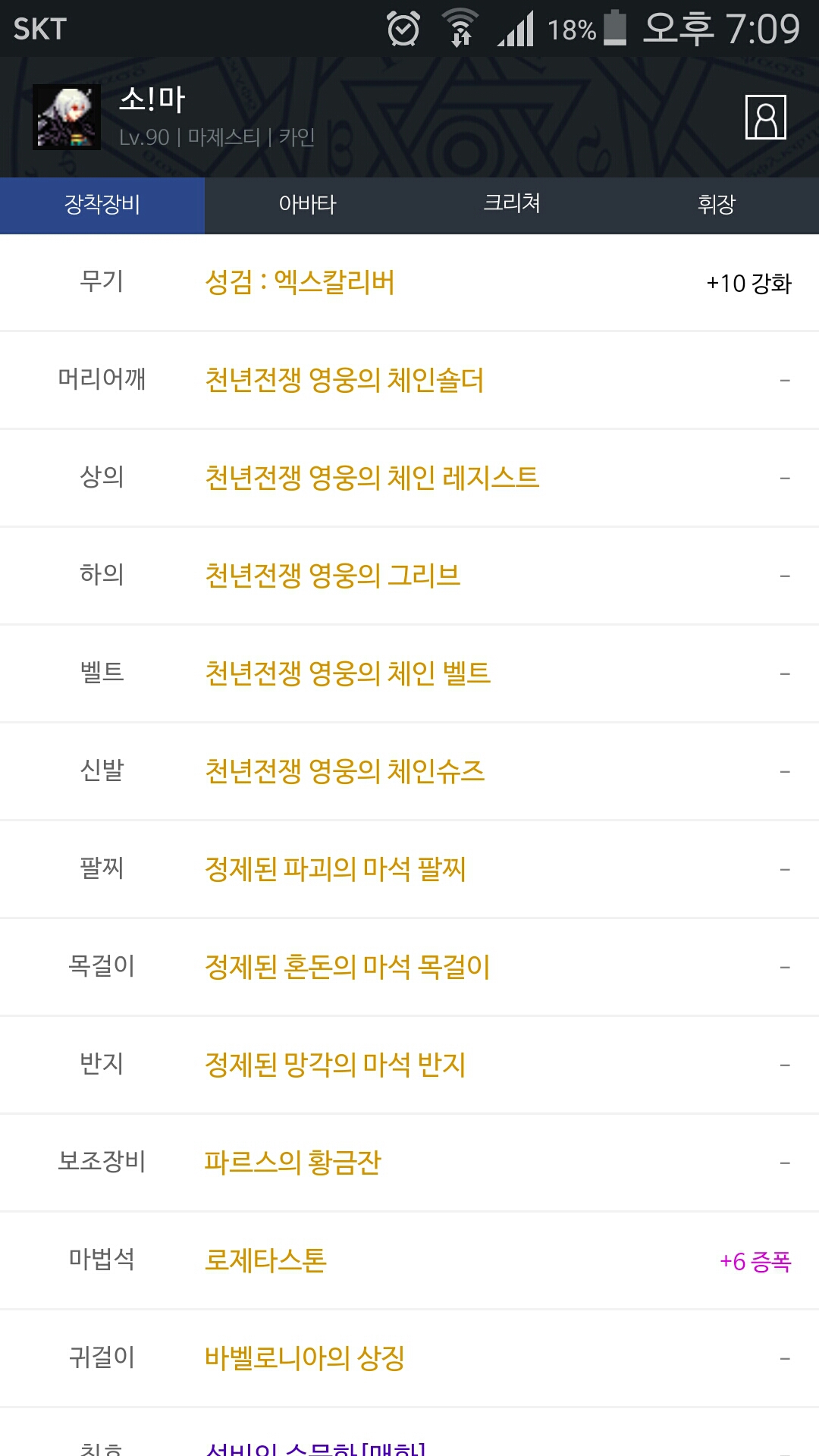Open 천년전쟁 영웅의 체인슈즈 item
Viewport: 819px width, 1456px height.
409,771
